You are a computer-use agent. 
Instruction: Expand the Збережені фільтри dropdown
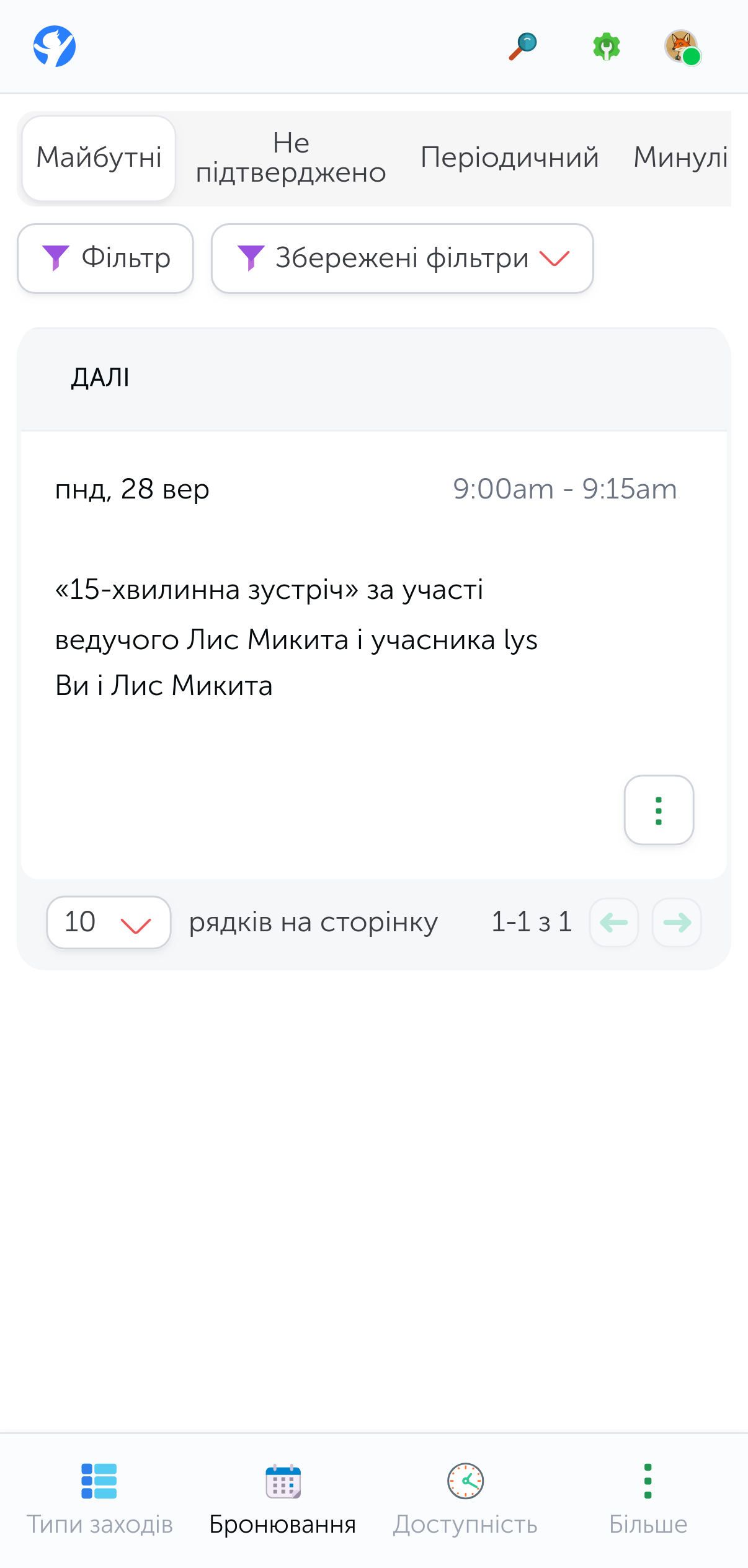tap(403, 258)
